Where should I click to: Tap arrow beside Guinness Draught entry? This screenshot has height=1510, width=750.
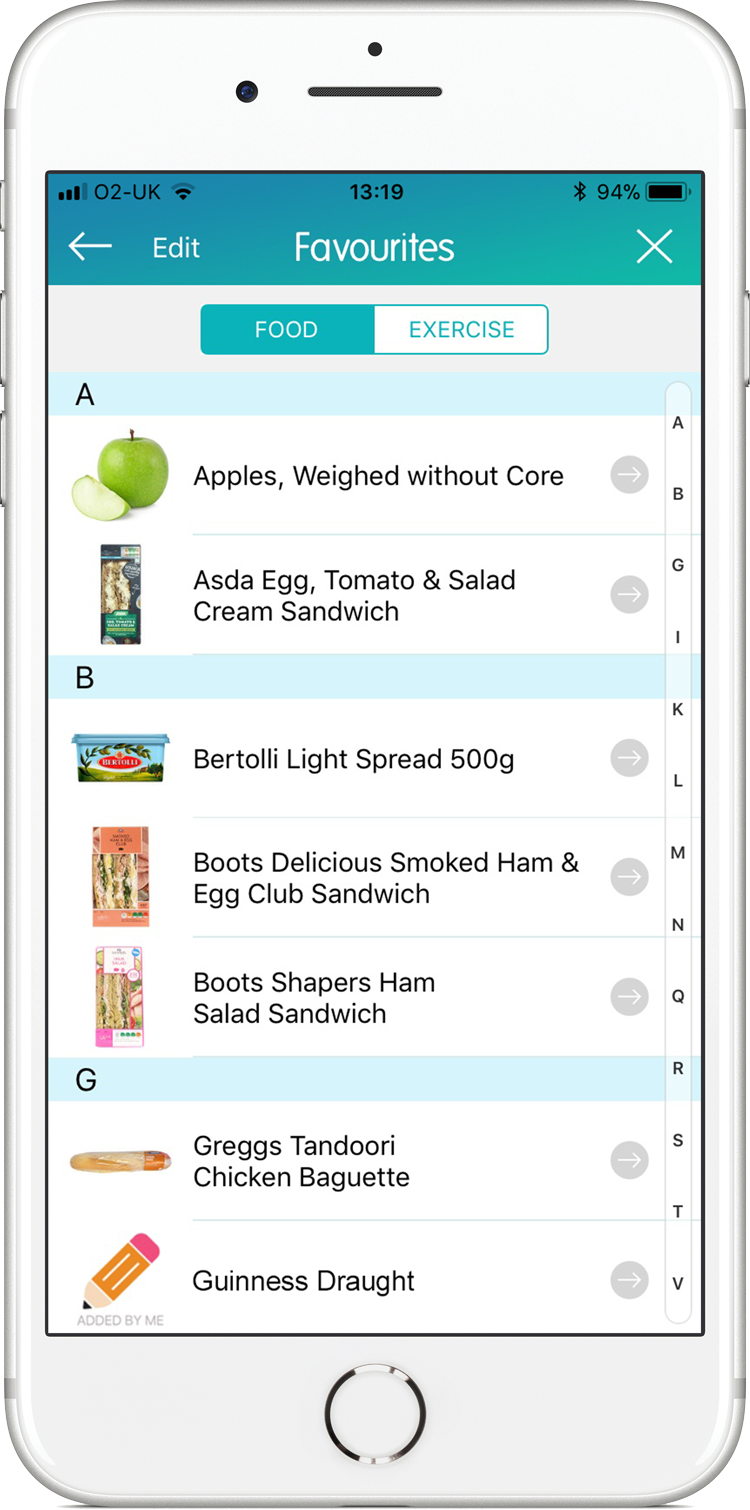(629, 1281)
